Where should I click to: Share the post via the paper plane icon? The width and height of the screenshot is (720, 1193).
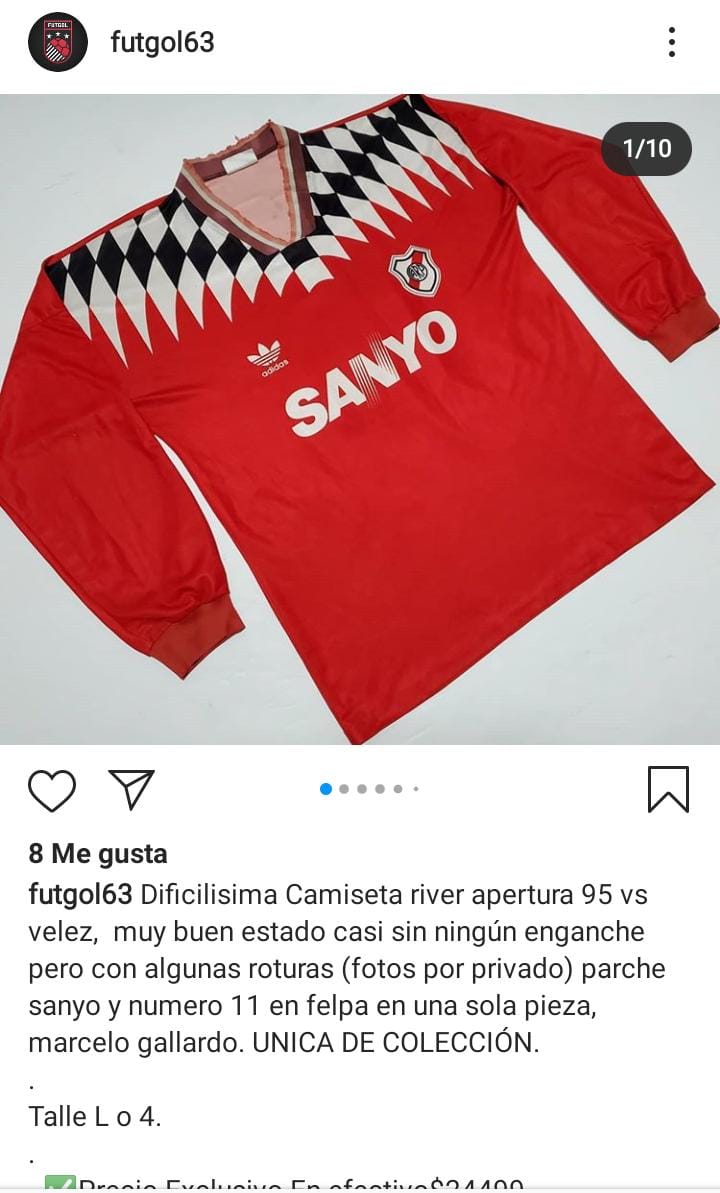point(132,789)
